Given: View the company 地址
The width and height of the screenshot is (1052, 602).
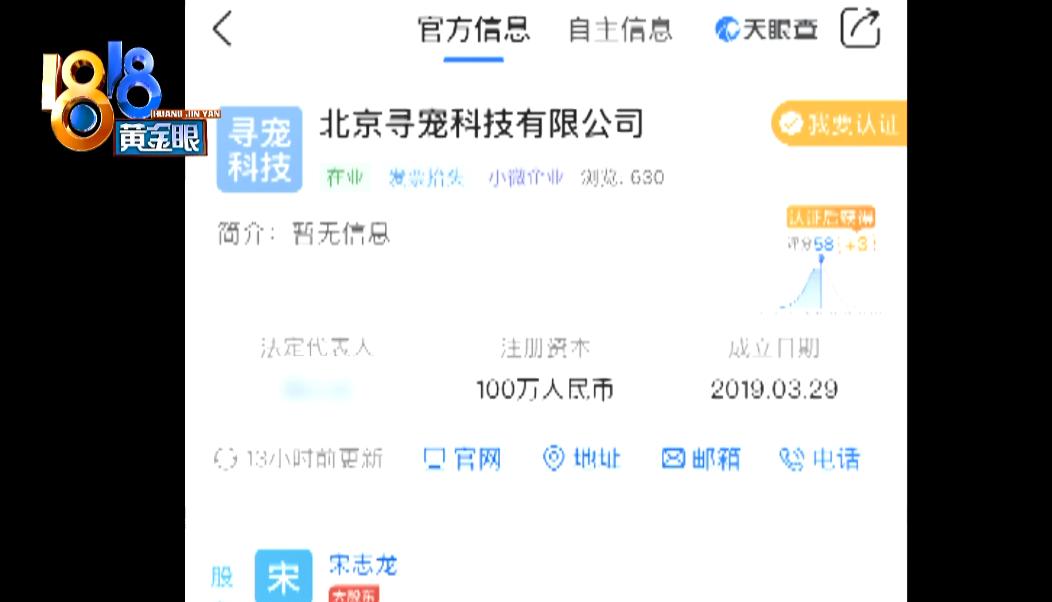Looking at the screenshot, I should point(582,459).
